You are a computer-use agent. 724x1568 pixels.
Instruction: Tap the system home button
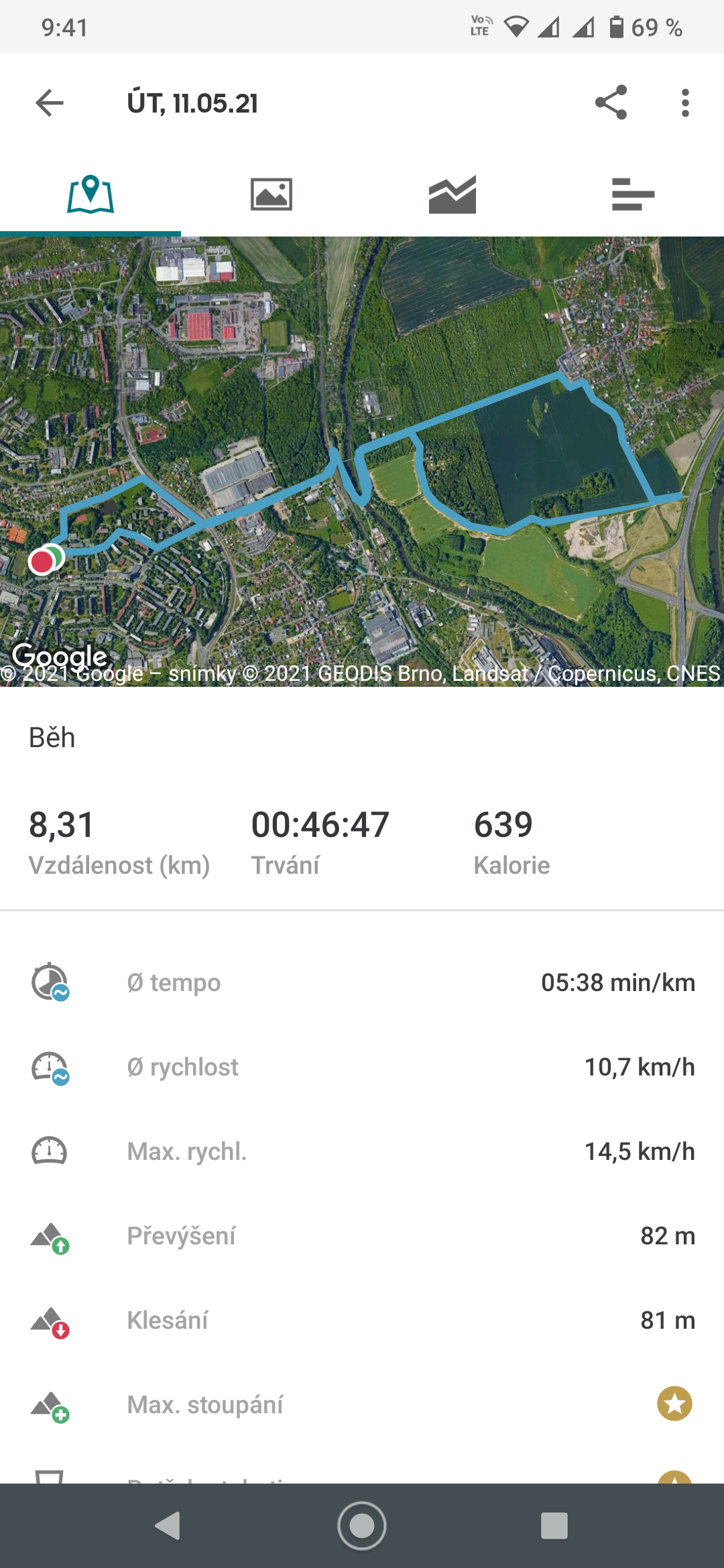362,1526
